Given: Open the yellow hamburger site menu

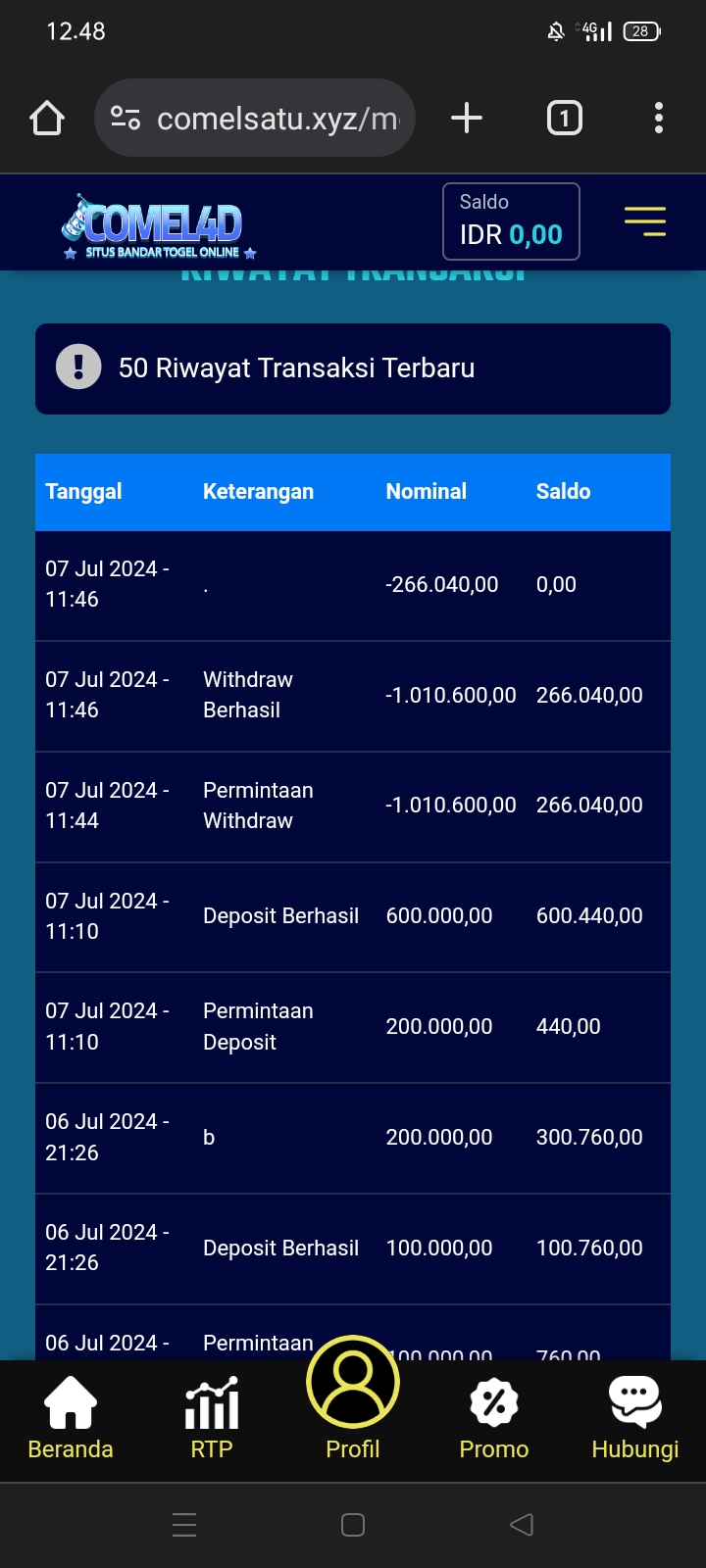Looking at the screenshot, I should coord(645,221).
